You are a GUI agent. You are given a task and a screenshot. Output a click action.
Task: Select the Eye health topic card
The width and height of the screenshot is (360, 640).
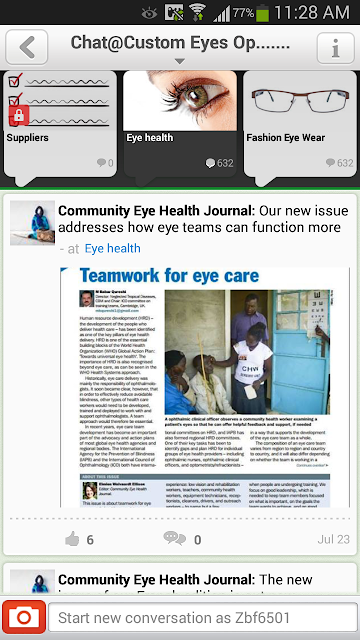[x=180, y=124]
